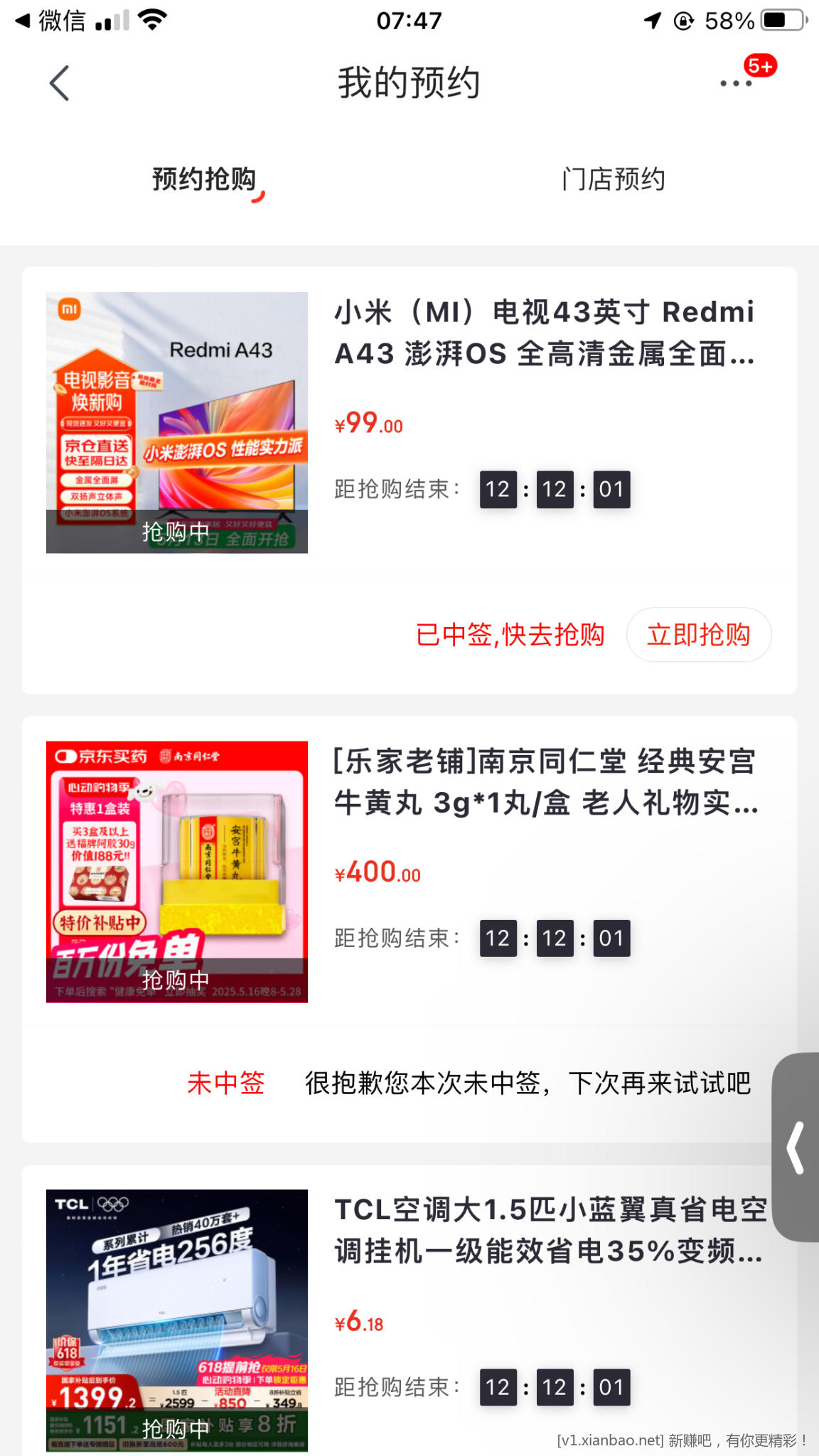Return to 微信 via status bar link
The width and height of the screenshot is (819, 1456).
pyautogui.click(x=51, y=21)
